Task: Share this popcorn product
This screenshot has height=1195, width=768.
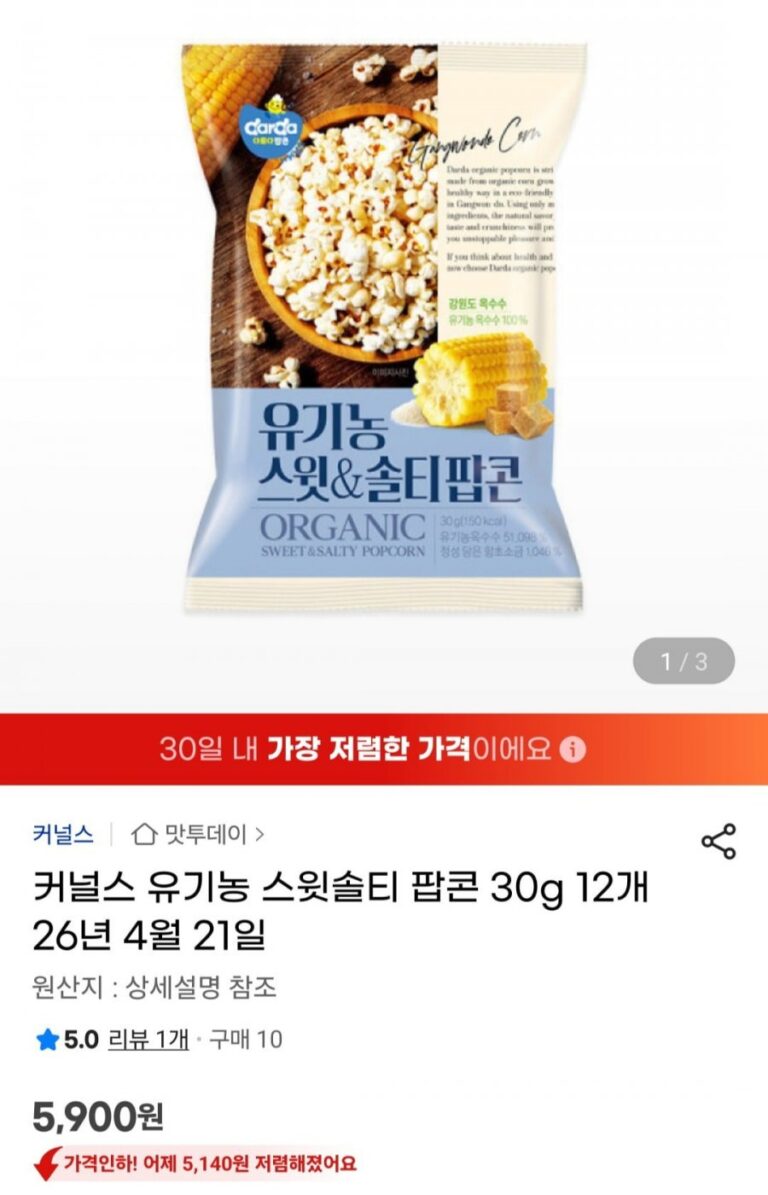Action: 718,841
